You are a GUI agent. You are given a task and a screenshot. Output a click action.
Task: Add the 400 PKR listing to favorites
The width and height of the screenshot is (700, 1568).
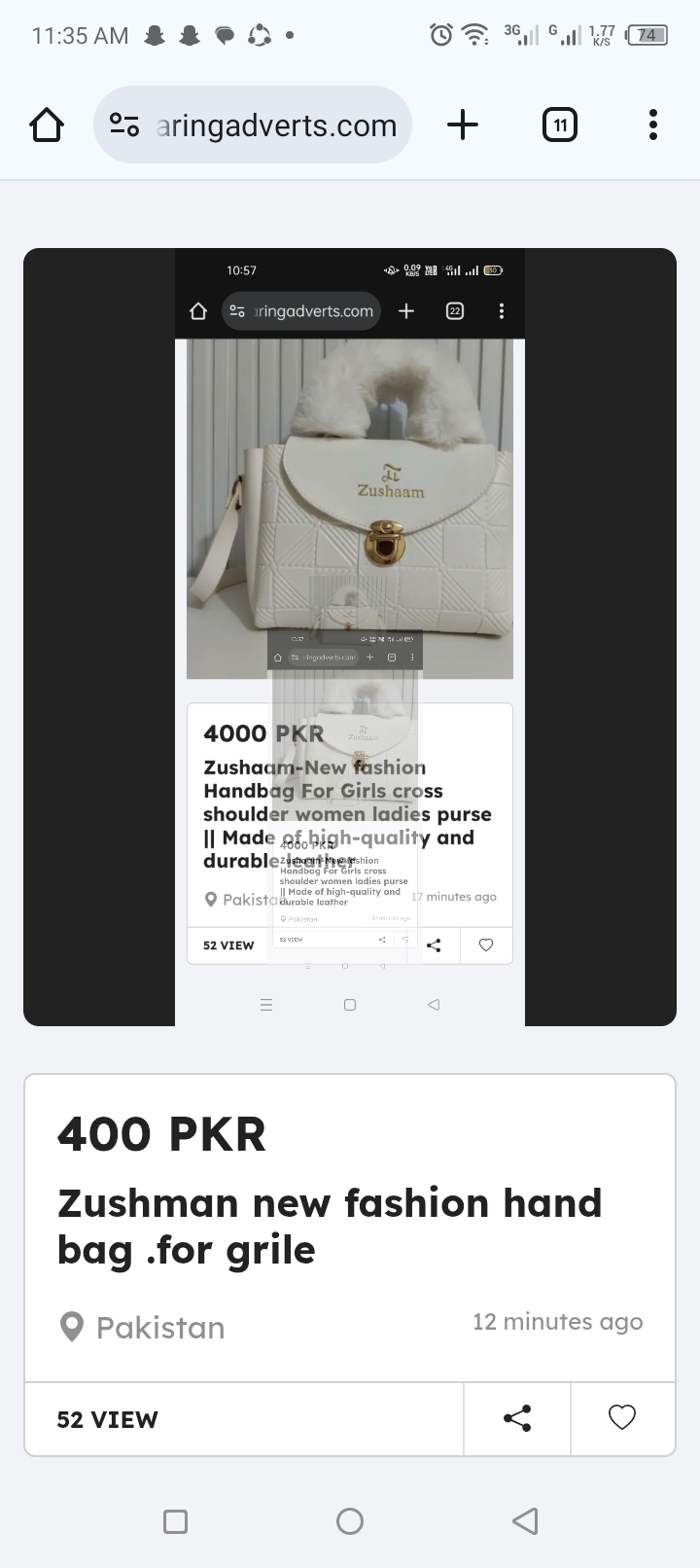622,1418
